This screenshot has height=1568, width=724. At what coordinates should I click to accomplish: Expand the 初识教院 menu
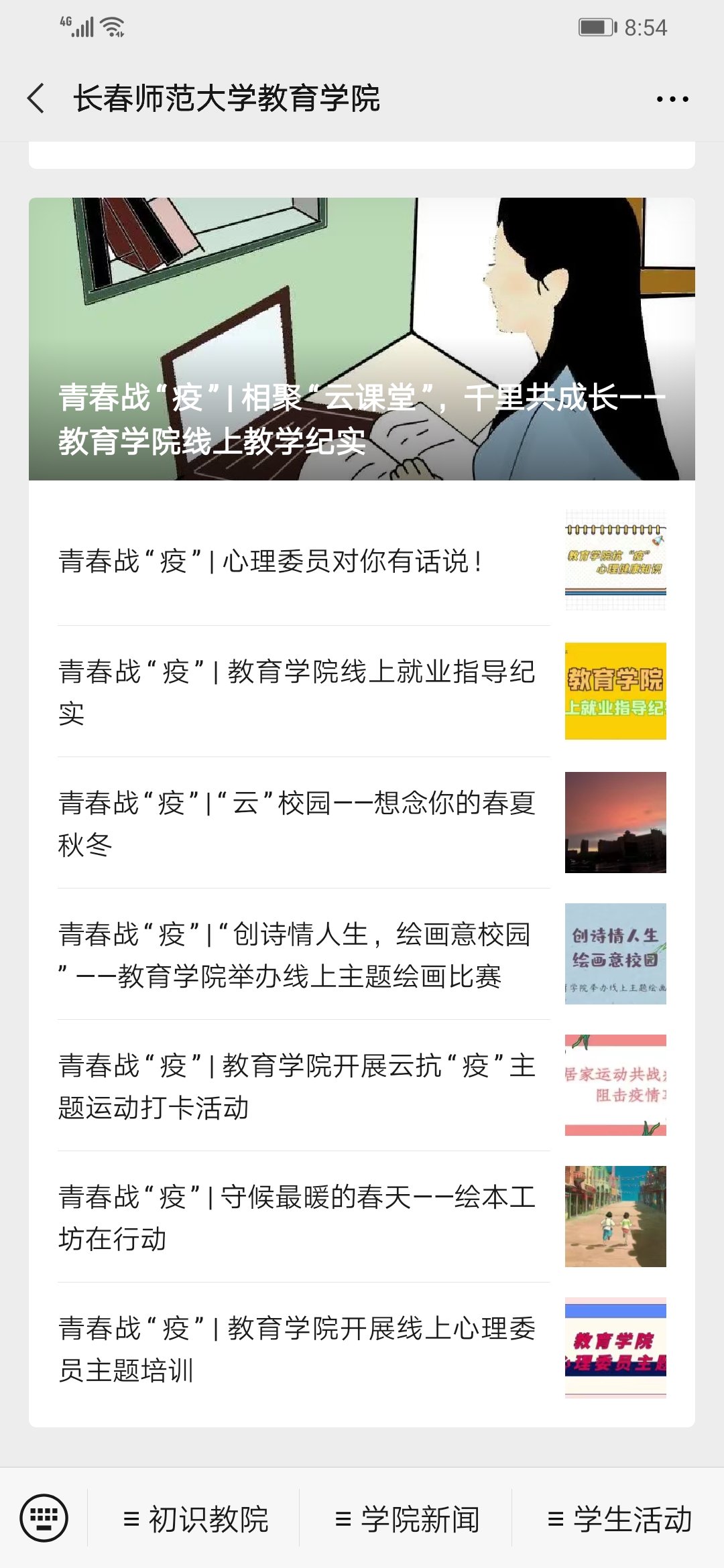(195, 1519)
